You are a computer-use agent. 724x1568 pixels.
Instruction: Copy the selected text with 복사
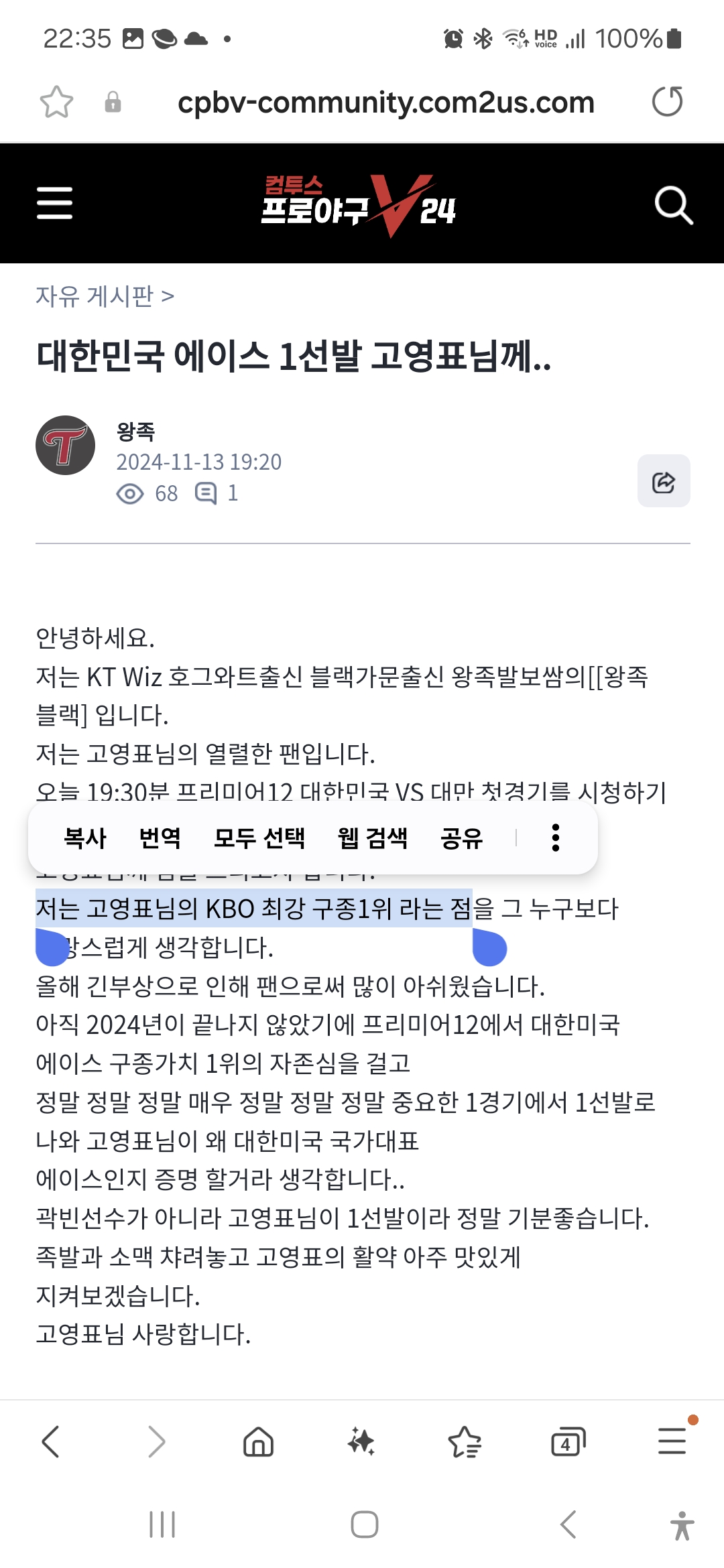coord(85,838)
